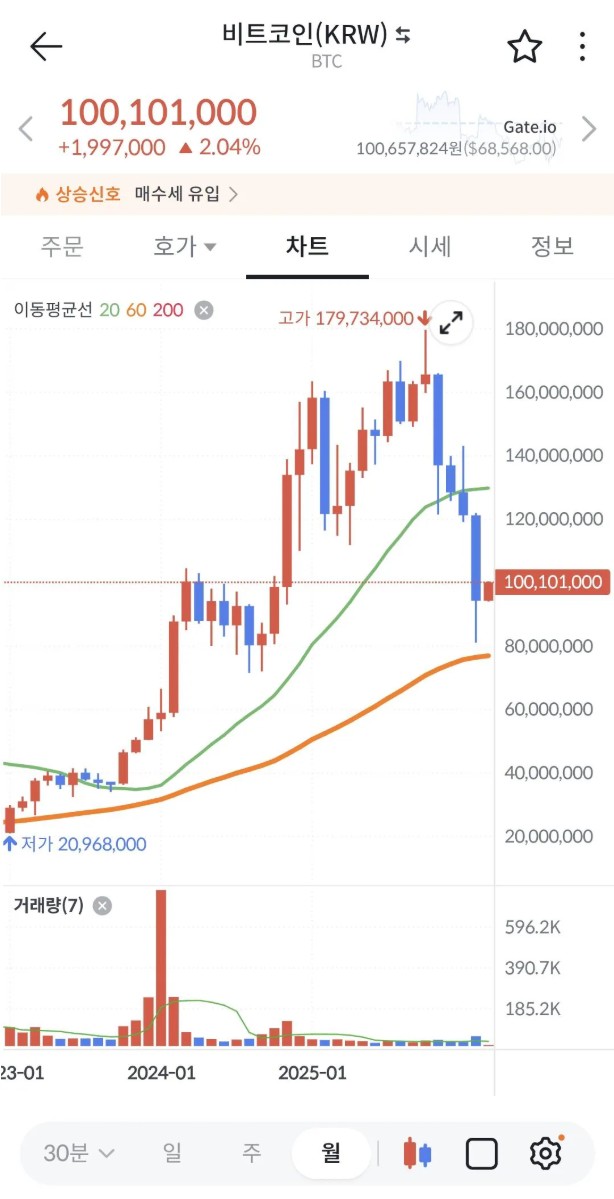
Task: Remove the 이동평균선 indicator
Action: (x=204, y=310)
